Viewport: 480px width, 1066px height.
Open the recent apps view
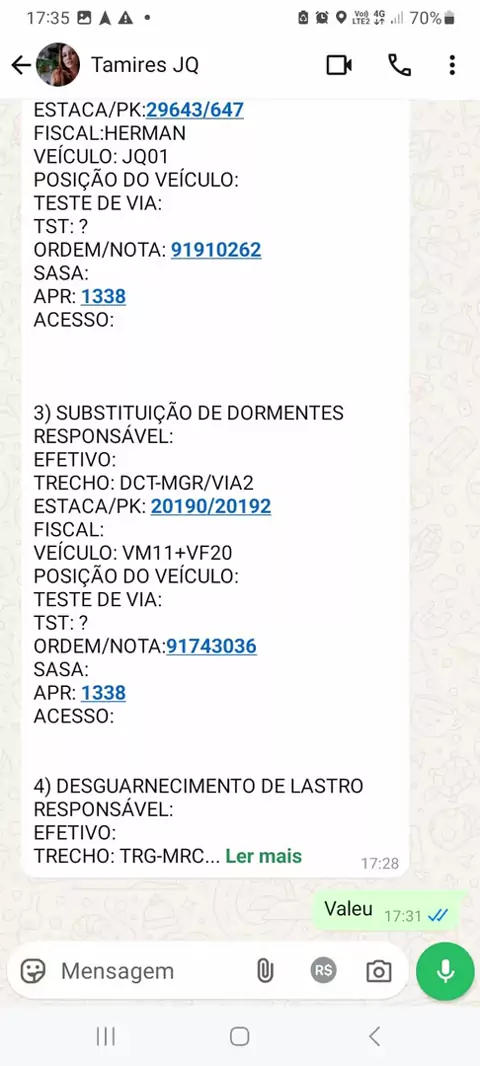point(105,1036)
